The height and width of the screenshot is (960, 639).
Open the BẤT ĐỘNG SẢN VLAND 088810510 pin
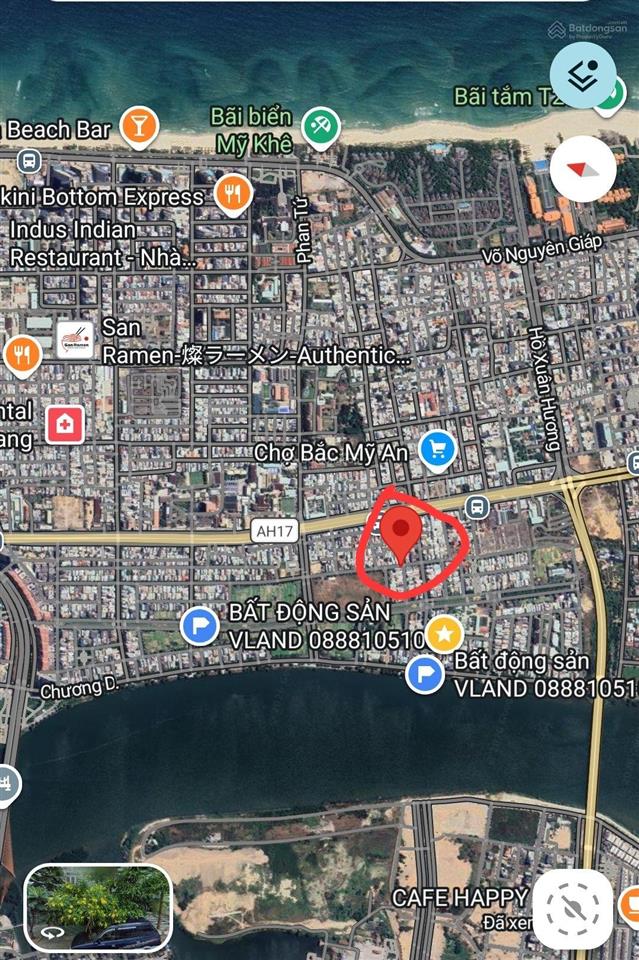click(x=199, y=626)
